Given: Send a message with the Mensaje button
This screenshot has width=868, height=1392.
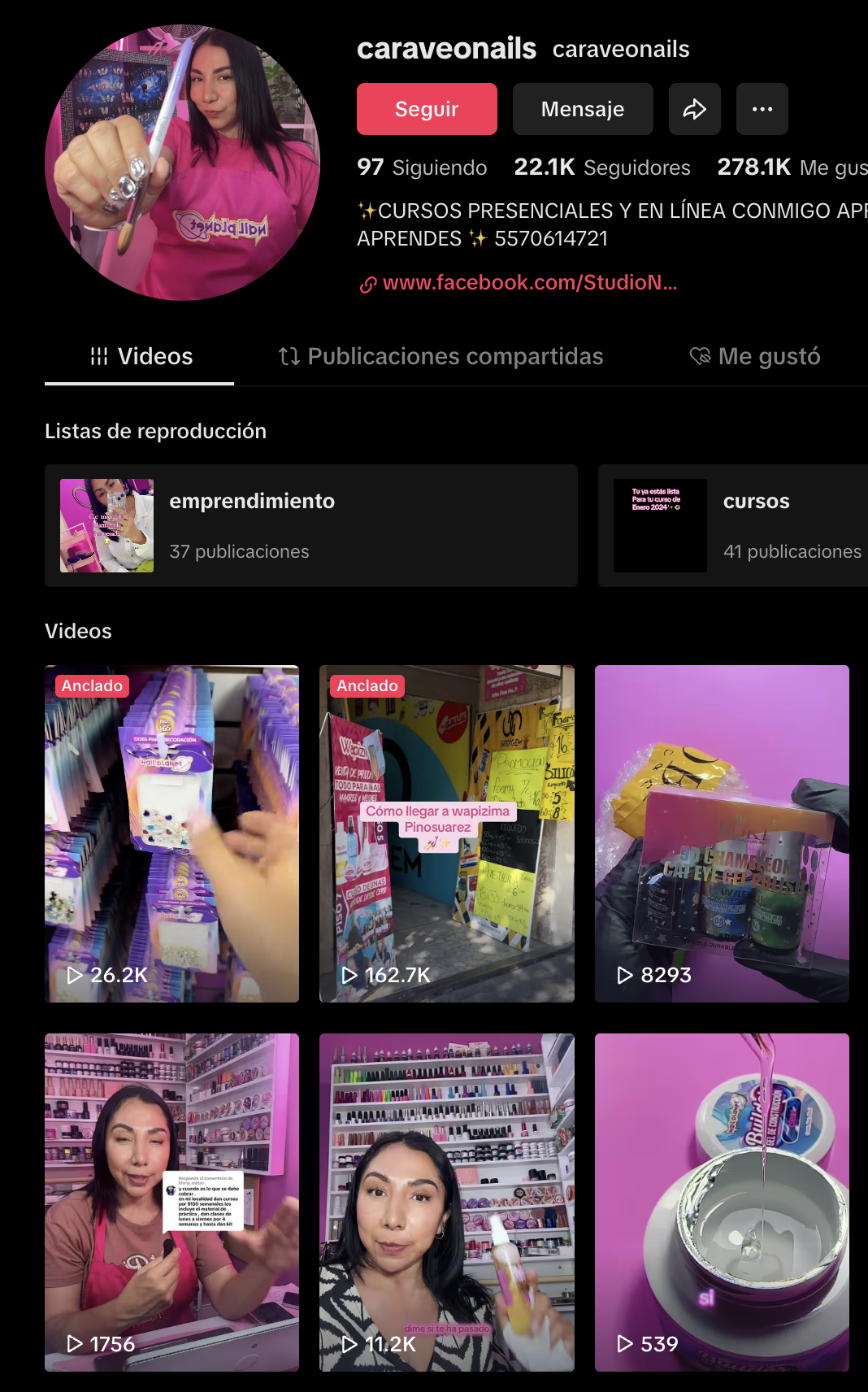Looking at the screenshot, I should click(x=583, y=109).
